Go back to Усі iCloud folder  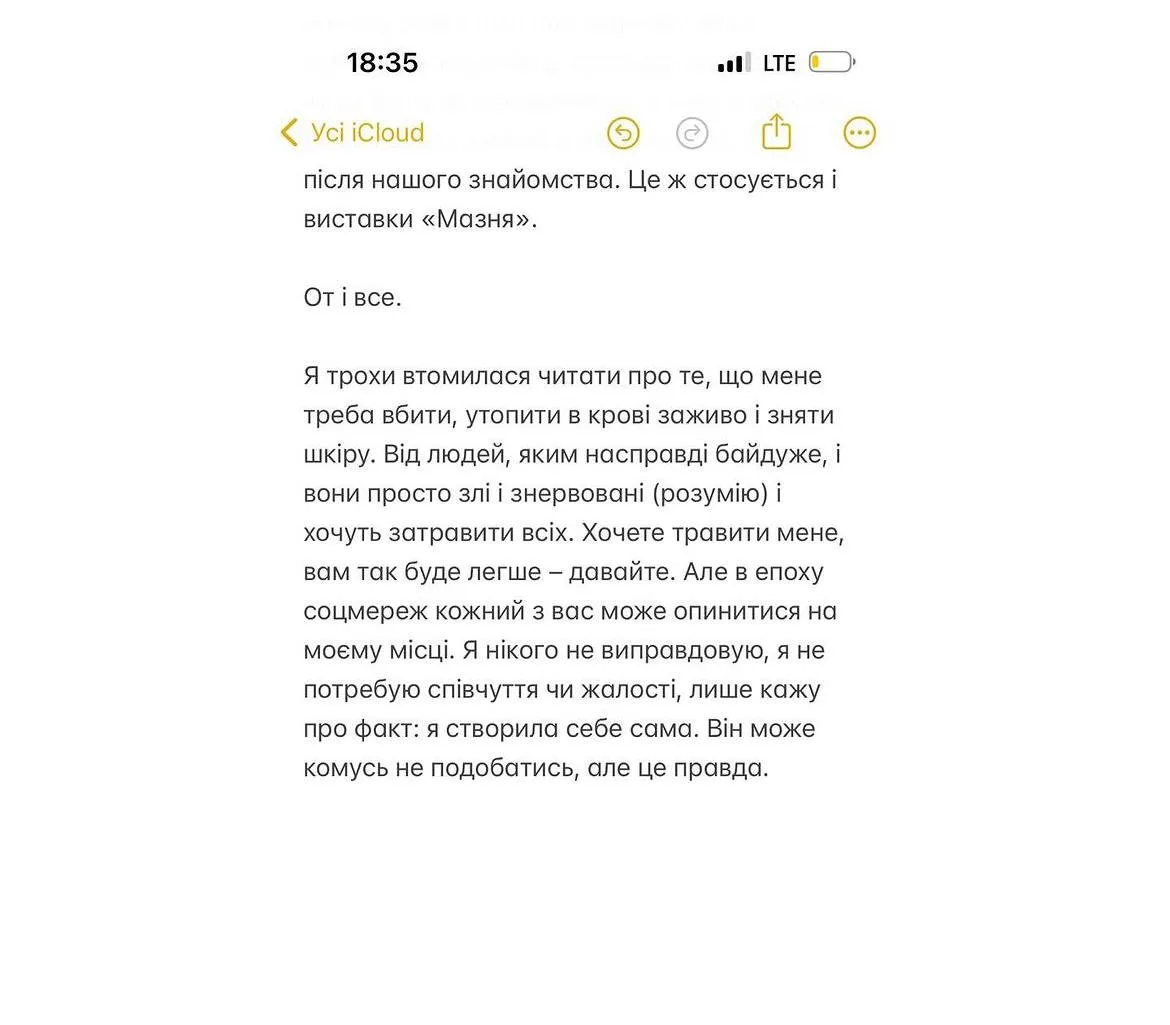pos(352,133)
